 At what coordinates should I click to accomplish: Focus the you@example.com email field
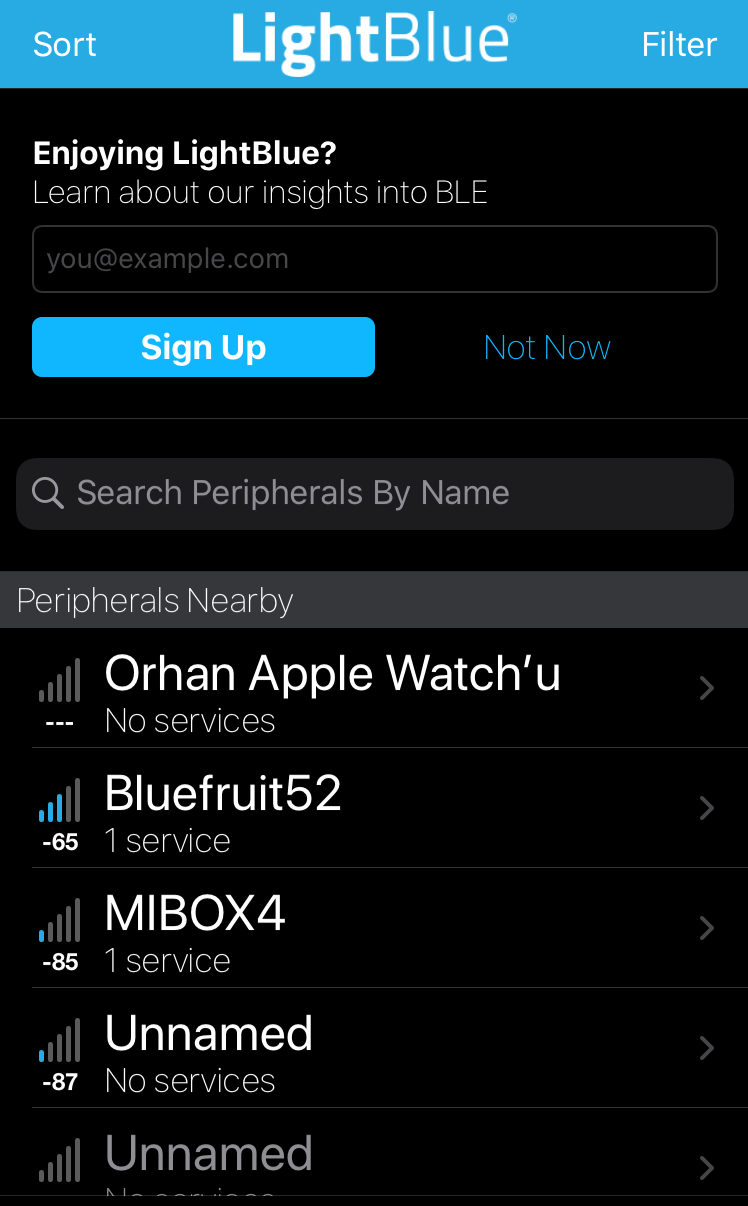tap(375, 259)
